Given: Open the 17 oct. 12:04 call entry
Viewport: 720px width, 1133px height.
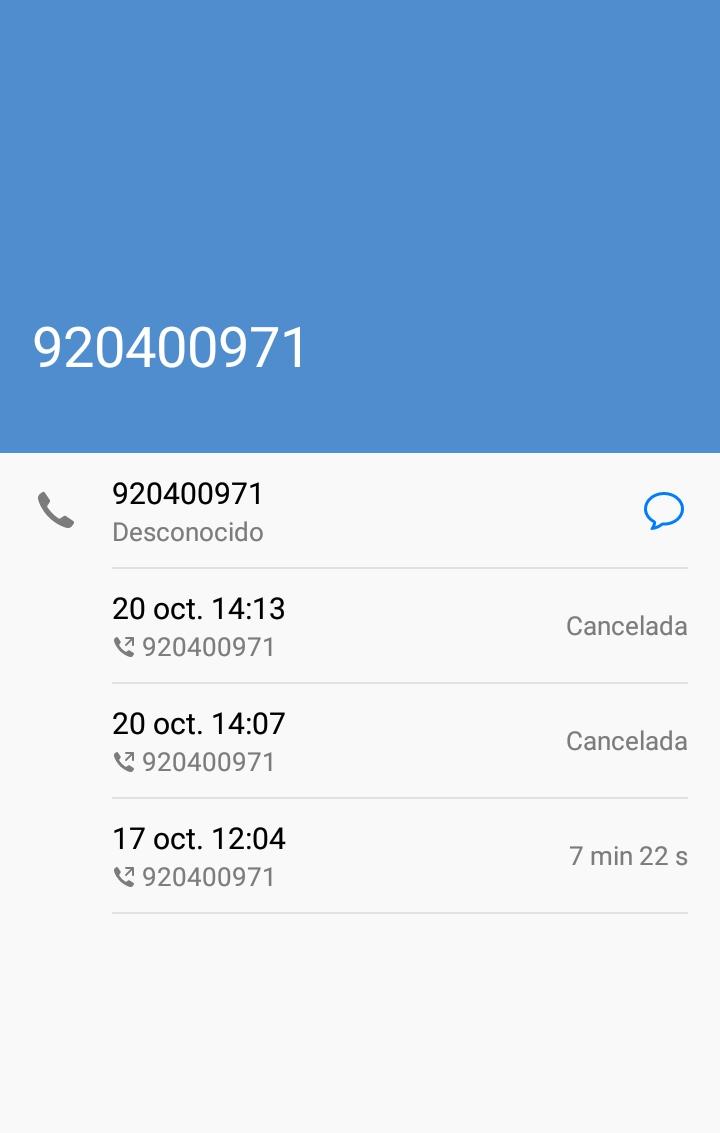Looking at the screenshot, I should click(x=398, y=856).
